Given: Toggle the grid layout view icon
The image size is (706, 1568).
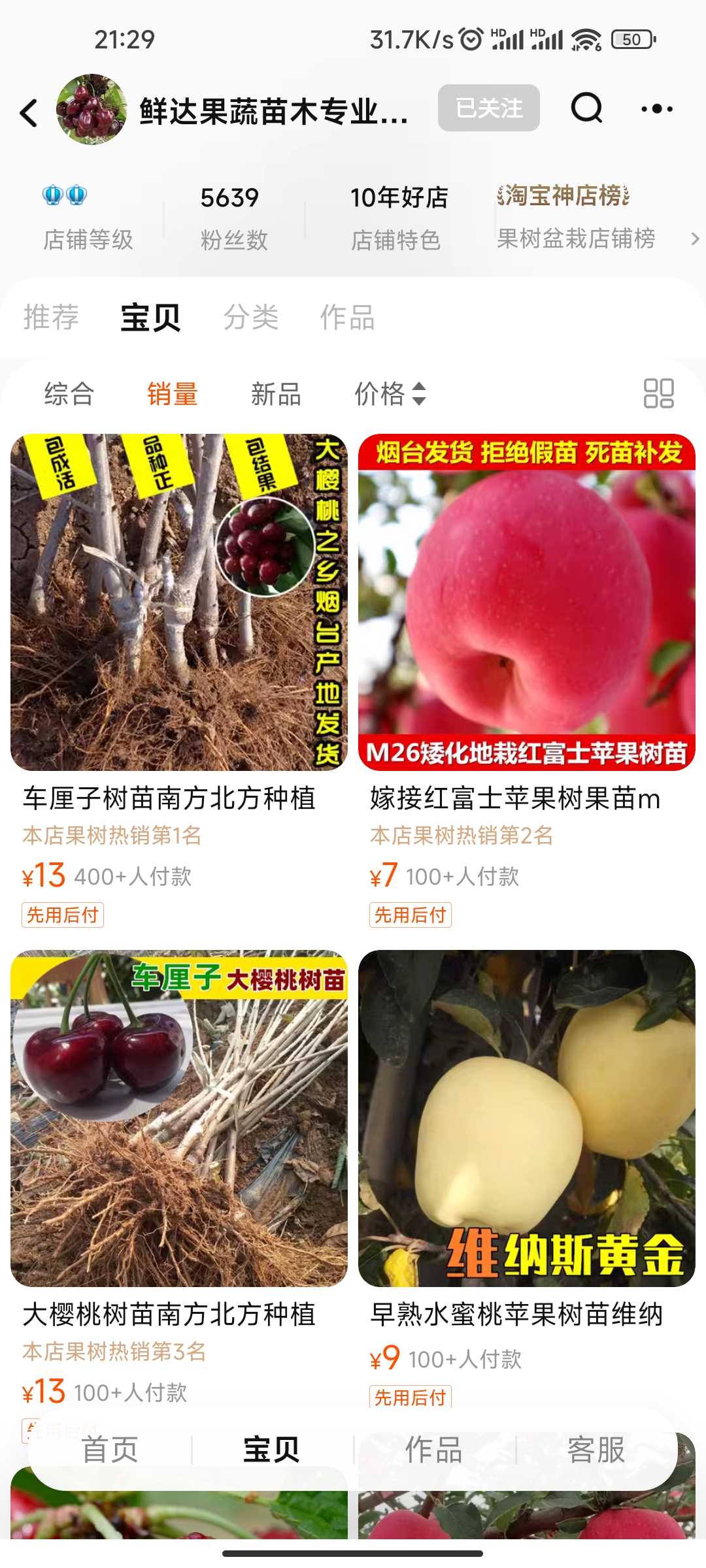Looking at the screenshot, I should 658,393.
